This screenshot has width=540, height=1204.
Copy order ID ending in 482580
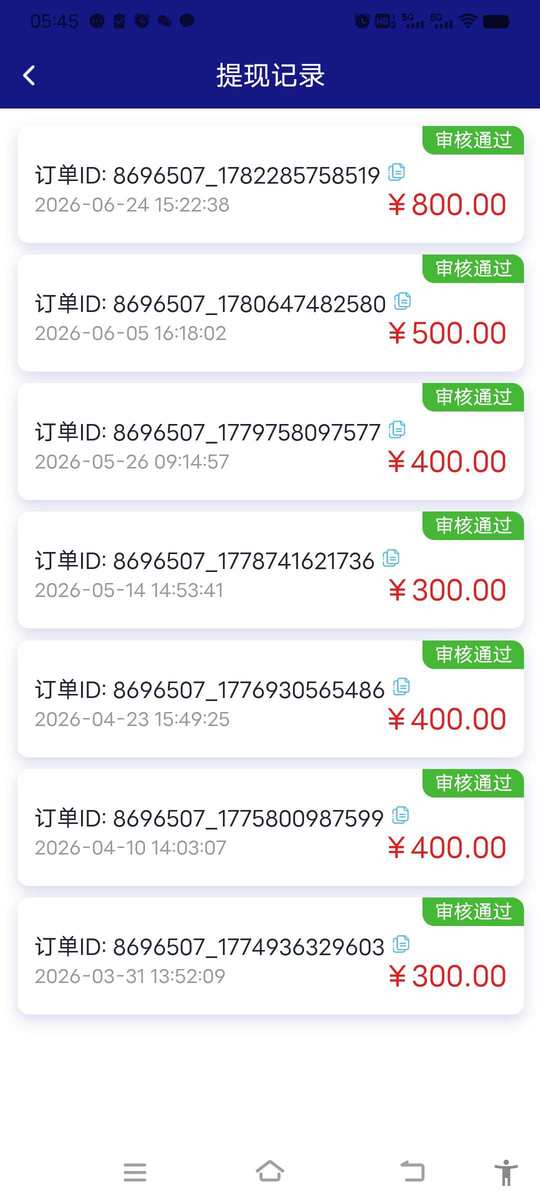coord(402,300)
